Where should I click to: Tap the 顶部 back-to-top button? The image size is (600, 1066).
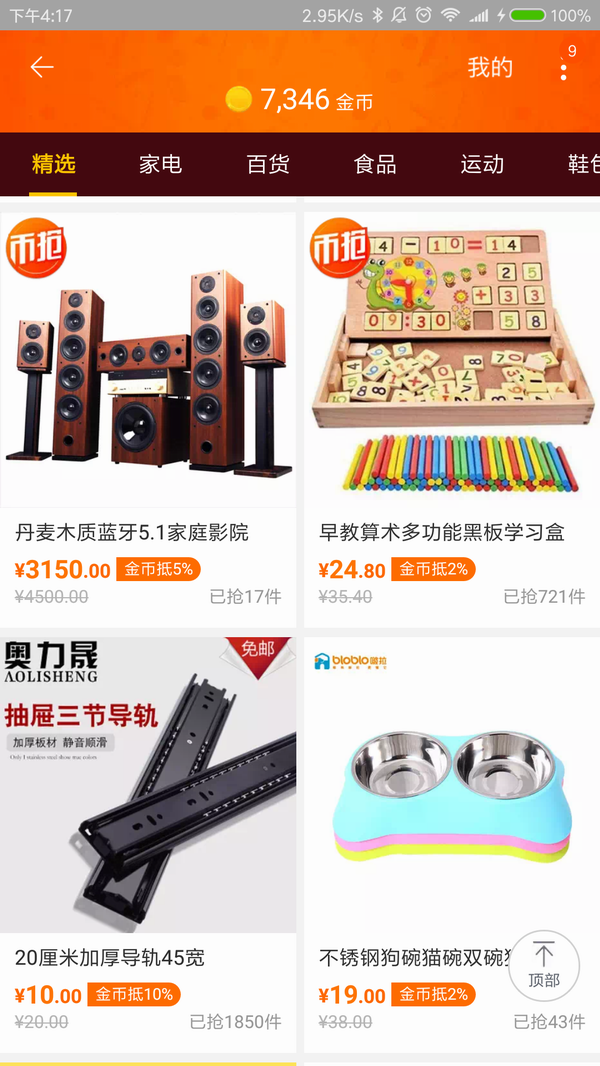tap(544, 965)
